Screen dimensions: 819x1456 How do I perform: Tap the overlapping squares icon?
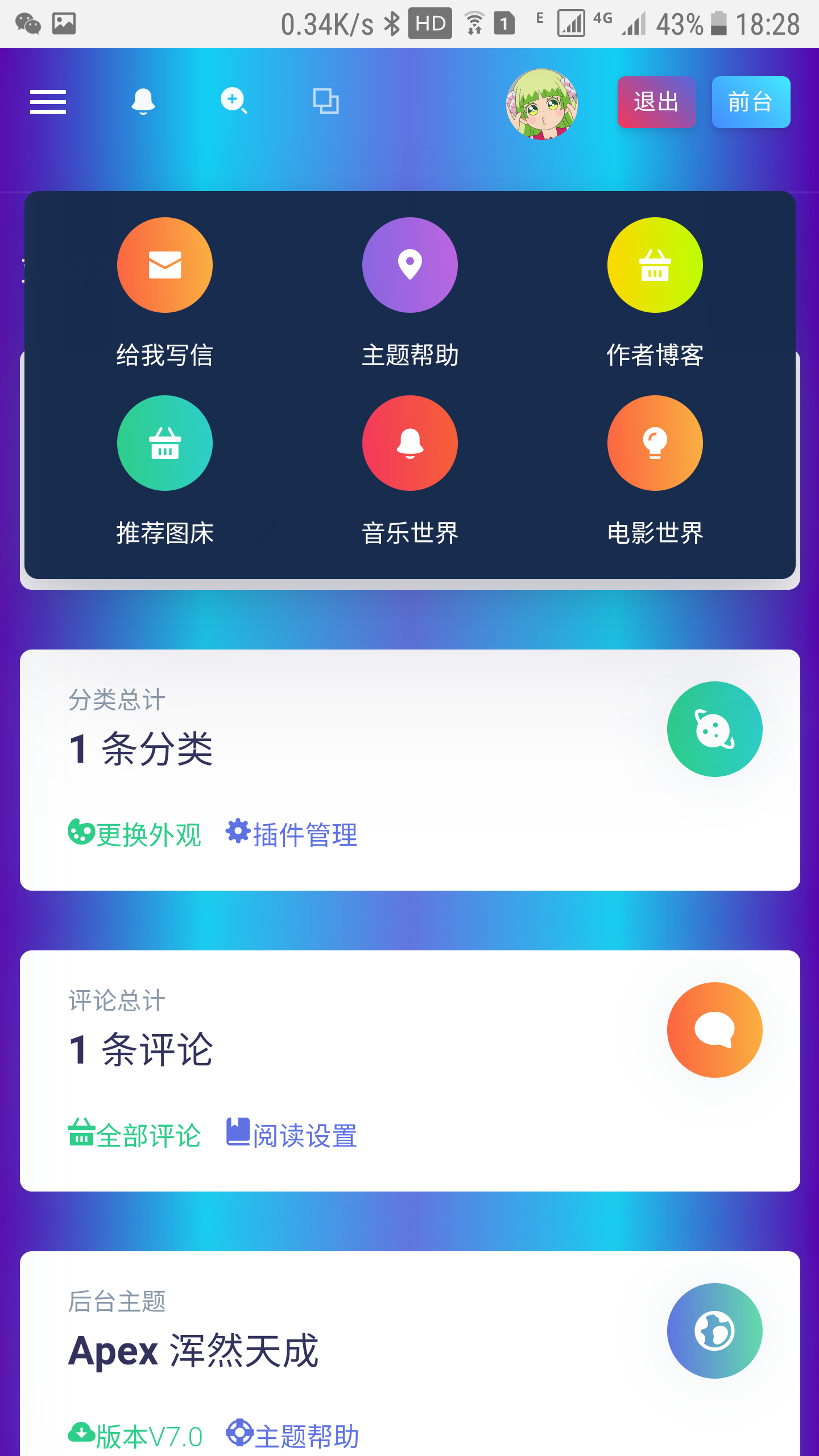click(x=326, y=102)
